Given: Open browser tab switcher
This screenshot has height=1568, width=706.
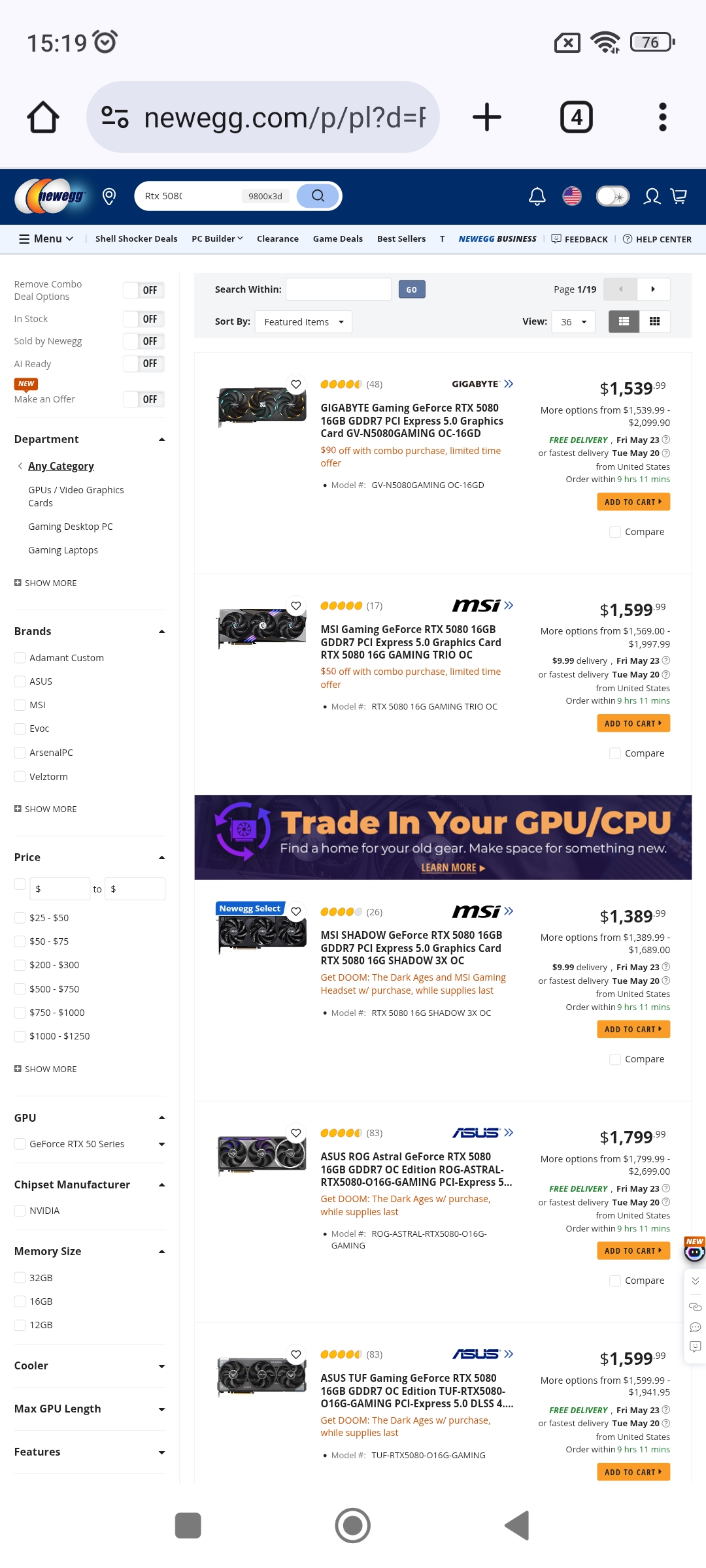Looking at the screenshot, I should click(x=576, y=118).
